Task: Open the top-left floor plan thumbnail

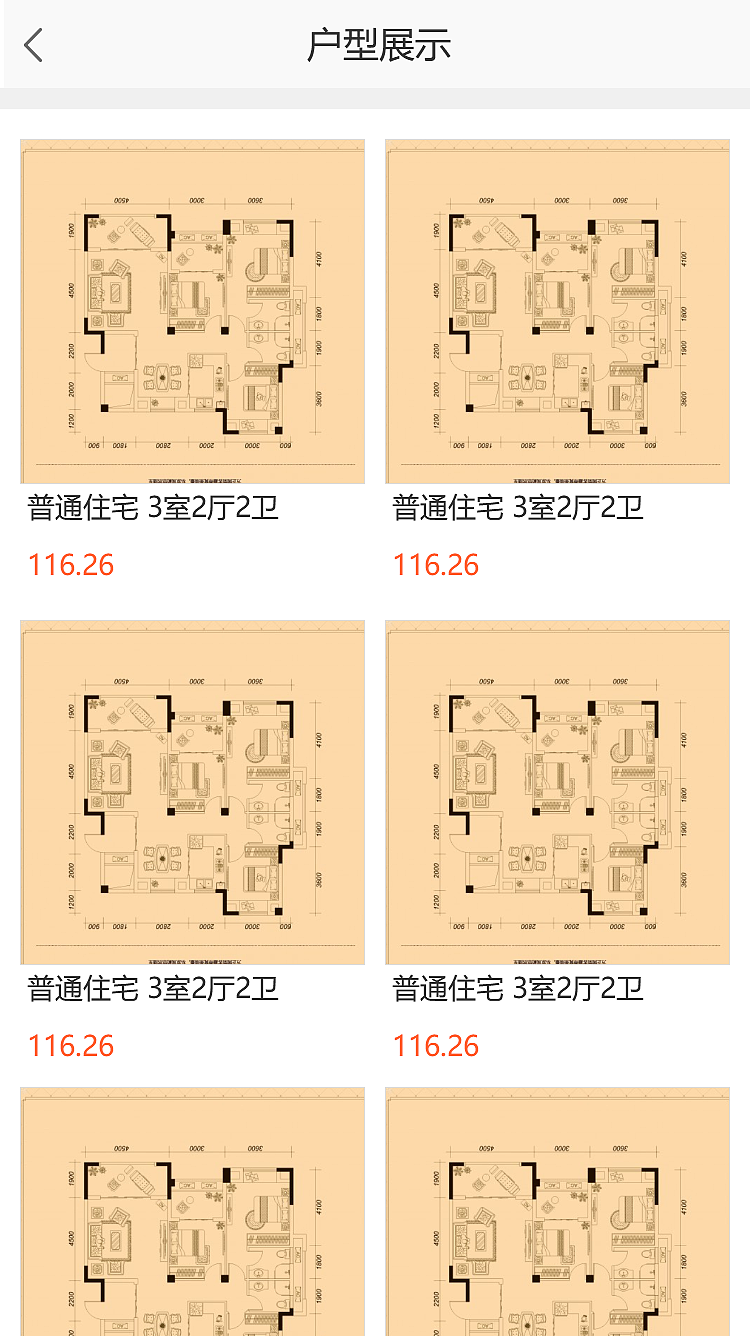Action: pyautogui.click(x=192, y=310)
